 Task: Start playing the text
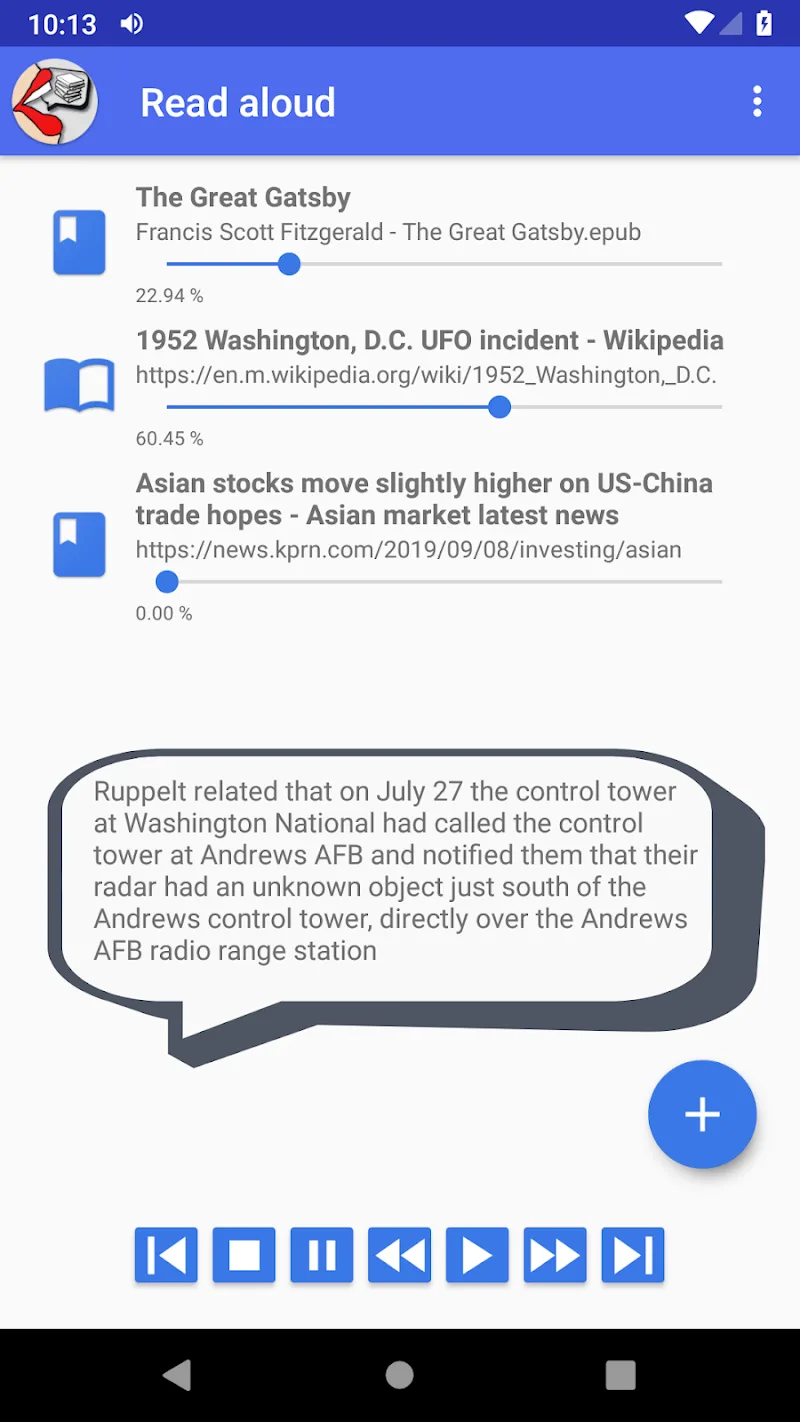coord(477,1255)
